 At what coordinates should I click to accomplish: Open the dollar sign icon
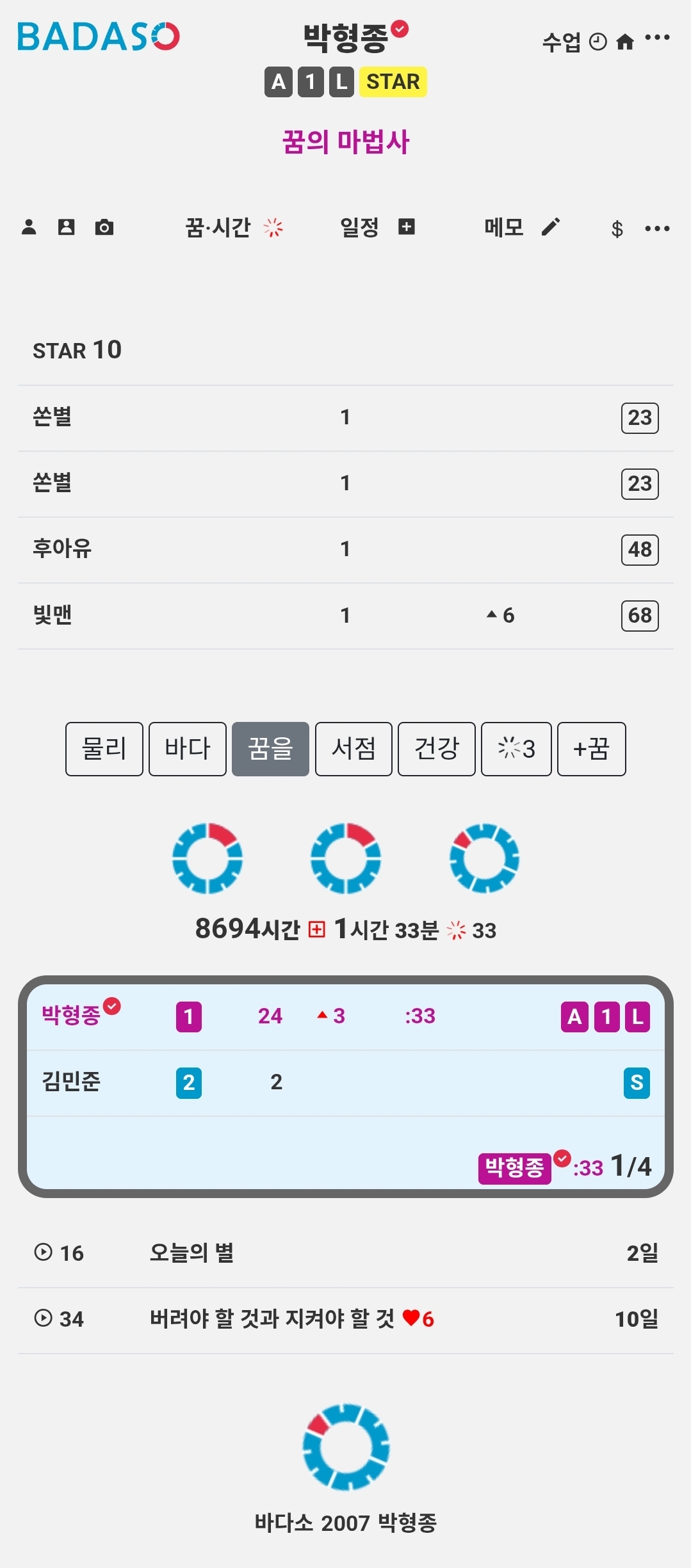[x=617, y=228]
